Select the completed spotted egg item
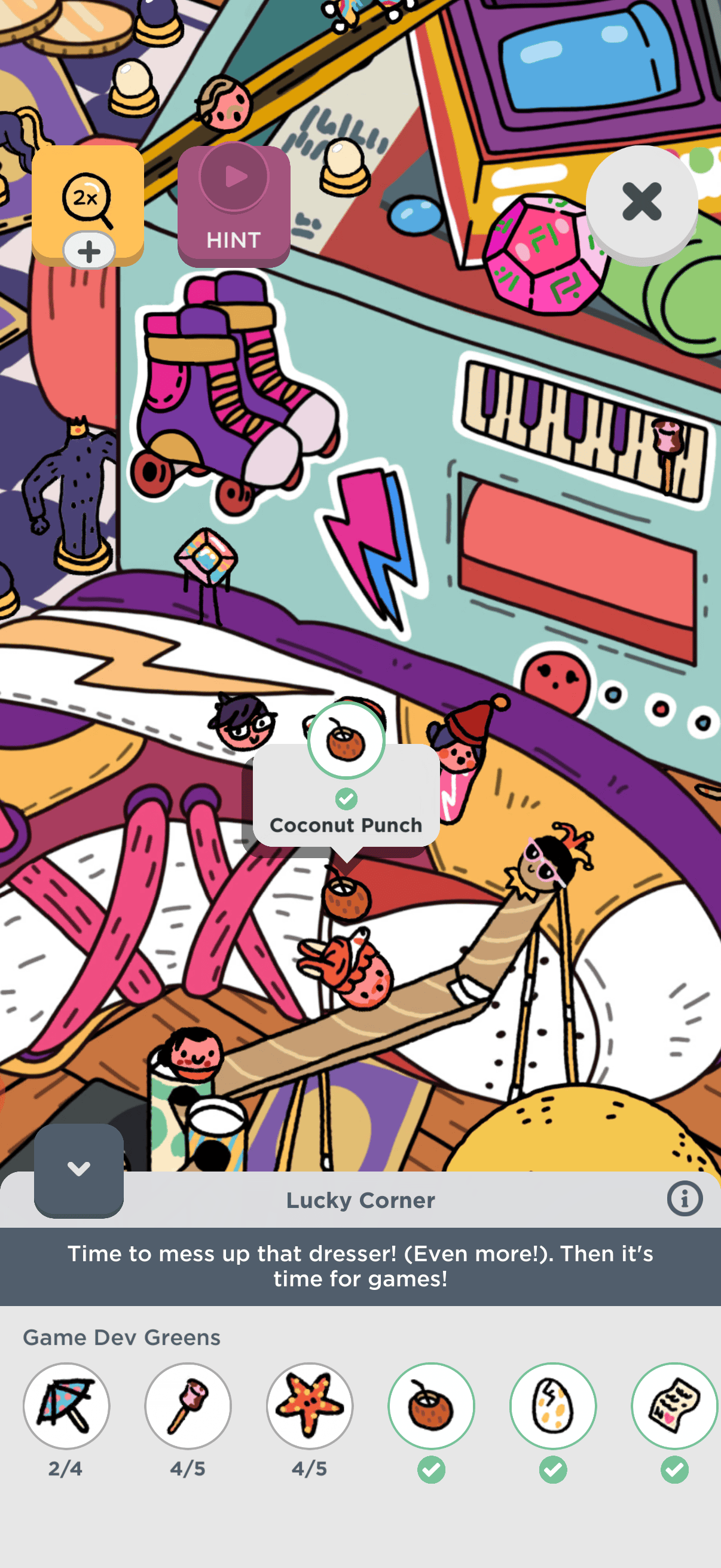This screenshot has width=721, height=1568. click(x=552, y=1406)
